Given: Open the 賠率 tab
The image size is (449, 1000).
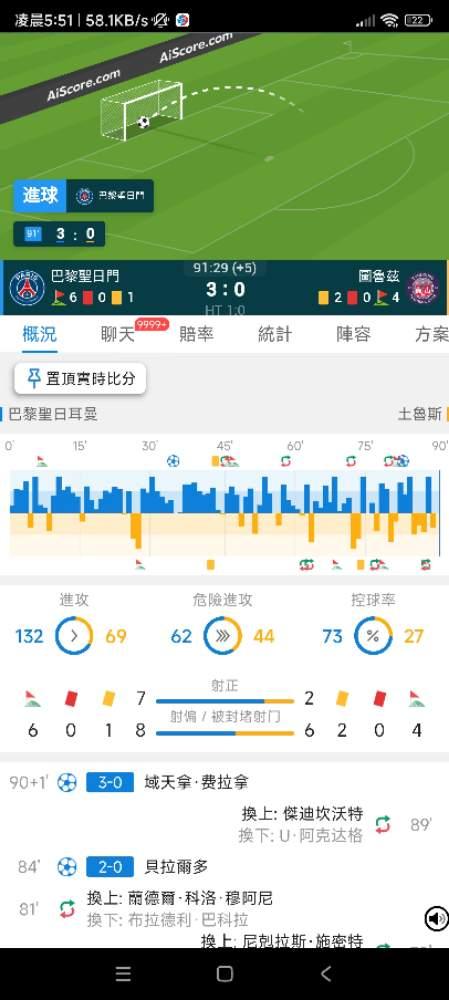Looking at the screenshot, I should 196,334.
